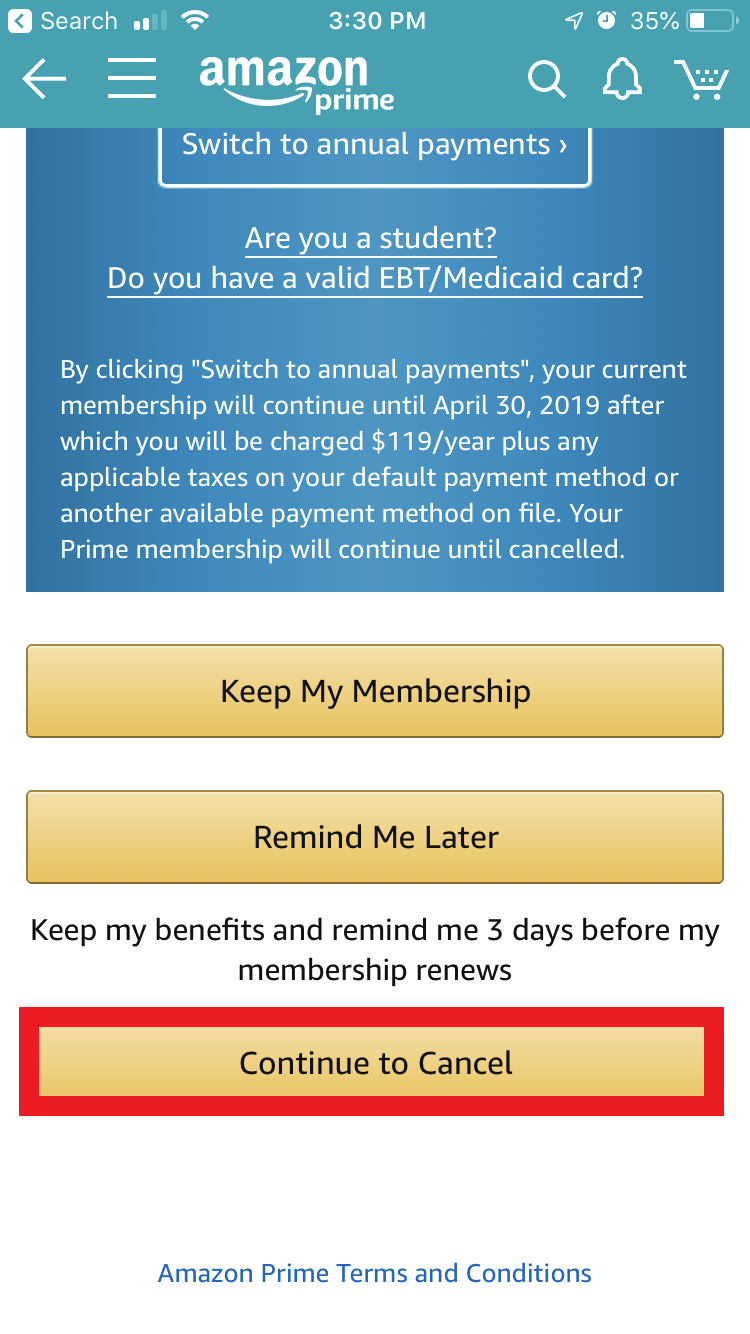This screenshot has height=1334, width=750.
Task: Tap Switch to annual payments
Action: (x=375, y=146)
